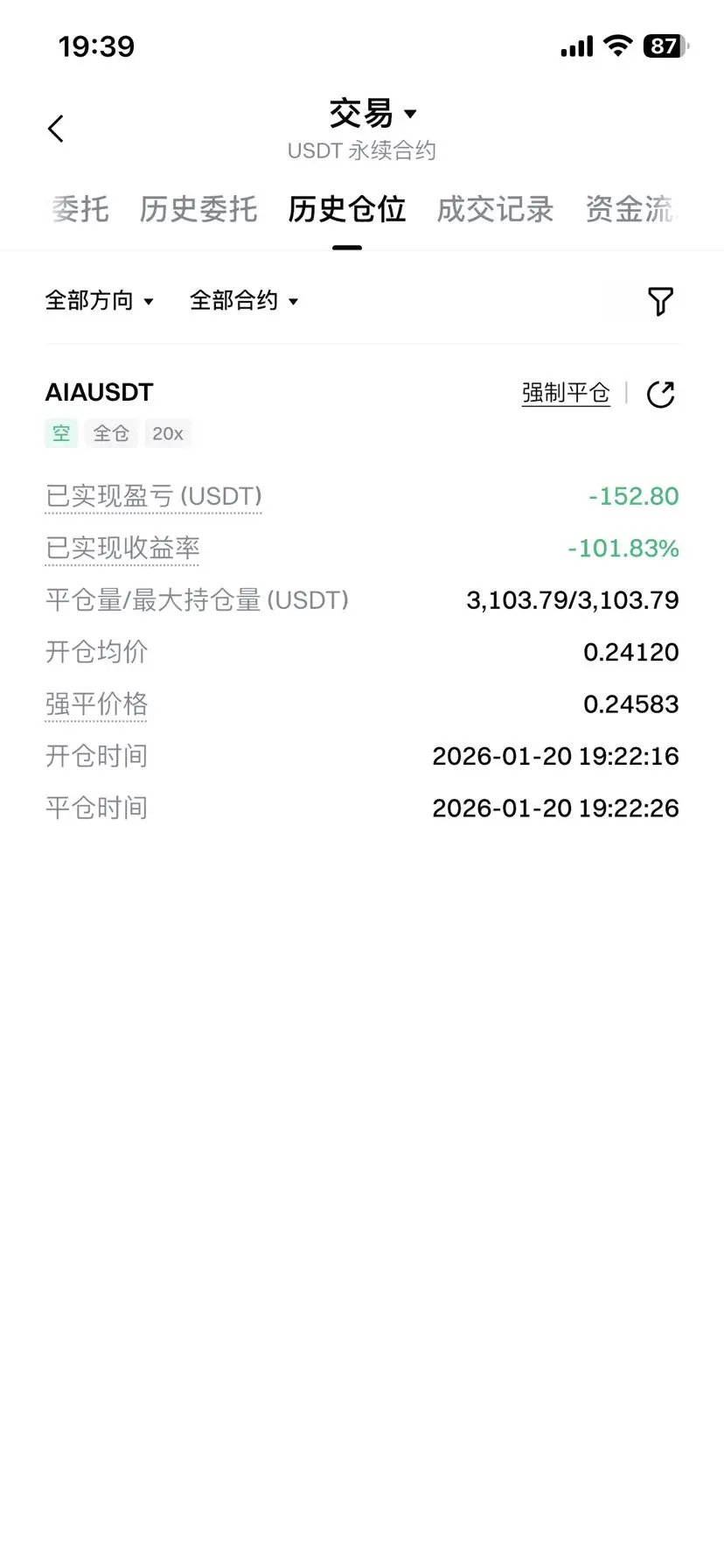This screenshot has height=1568, width=724.
Task: Select the 历史仓位 tab
Action: [347, 209]
